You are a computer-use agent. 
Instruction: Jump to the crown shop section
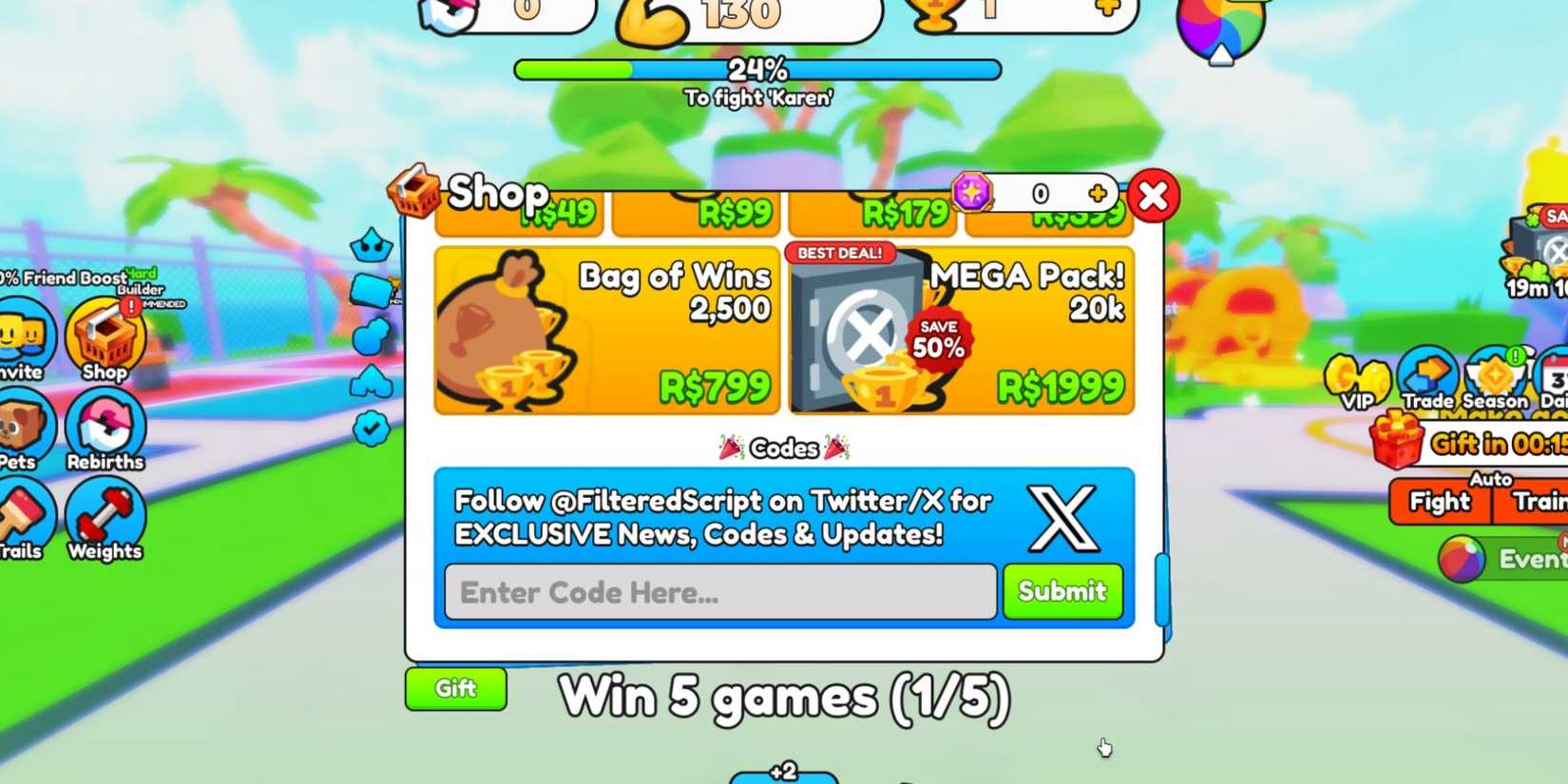point(371,246)
